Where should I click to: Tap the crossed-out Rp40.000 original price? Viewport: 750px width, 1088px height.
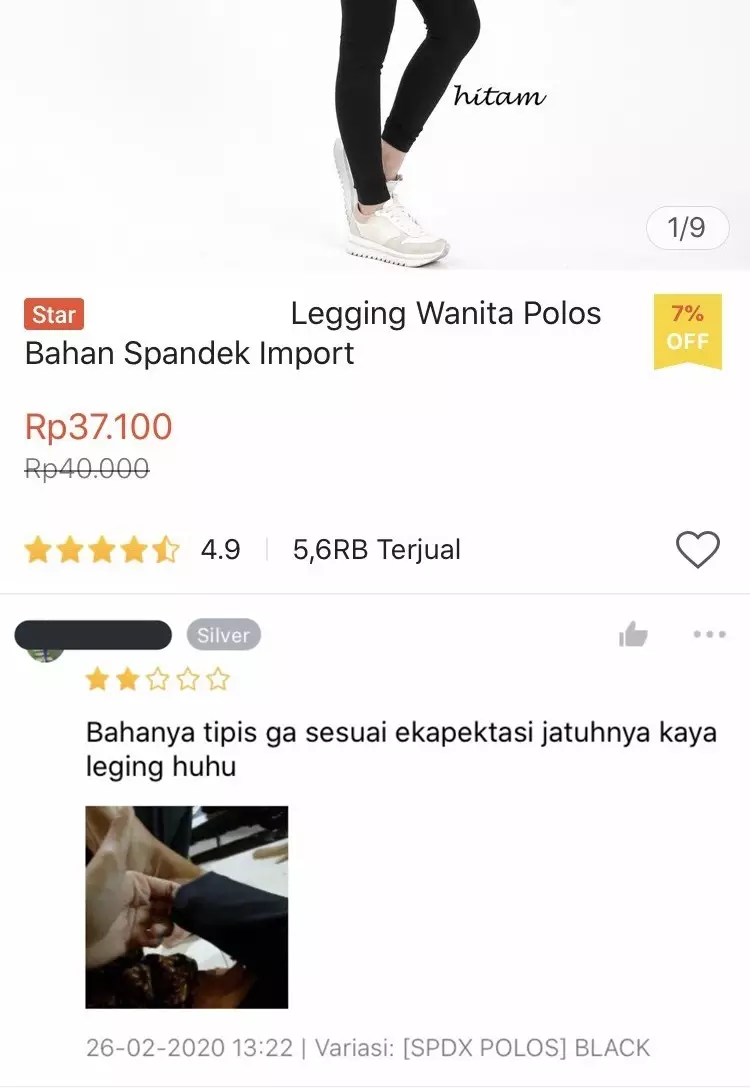coord(84,468)
